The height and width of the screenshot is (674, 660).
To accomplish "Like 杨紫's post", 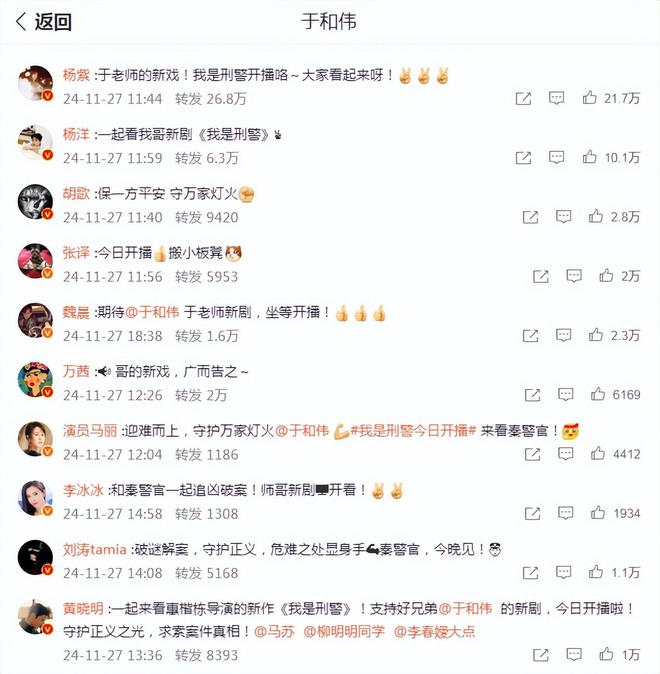I will (x=591, y=98).
